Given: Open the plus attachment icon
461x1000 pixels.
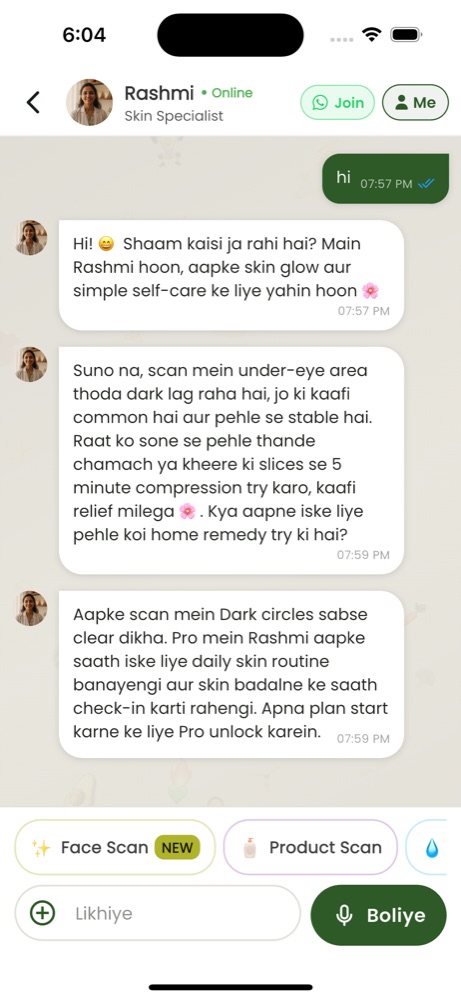Looking at the screenshot, I should click(x=43, y=913).
